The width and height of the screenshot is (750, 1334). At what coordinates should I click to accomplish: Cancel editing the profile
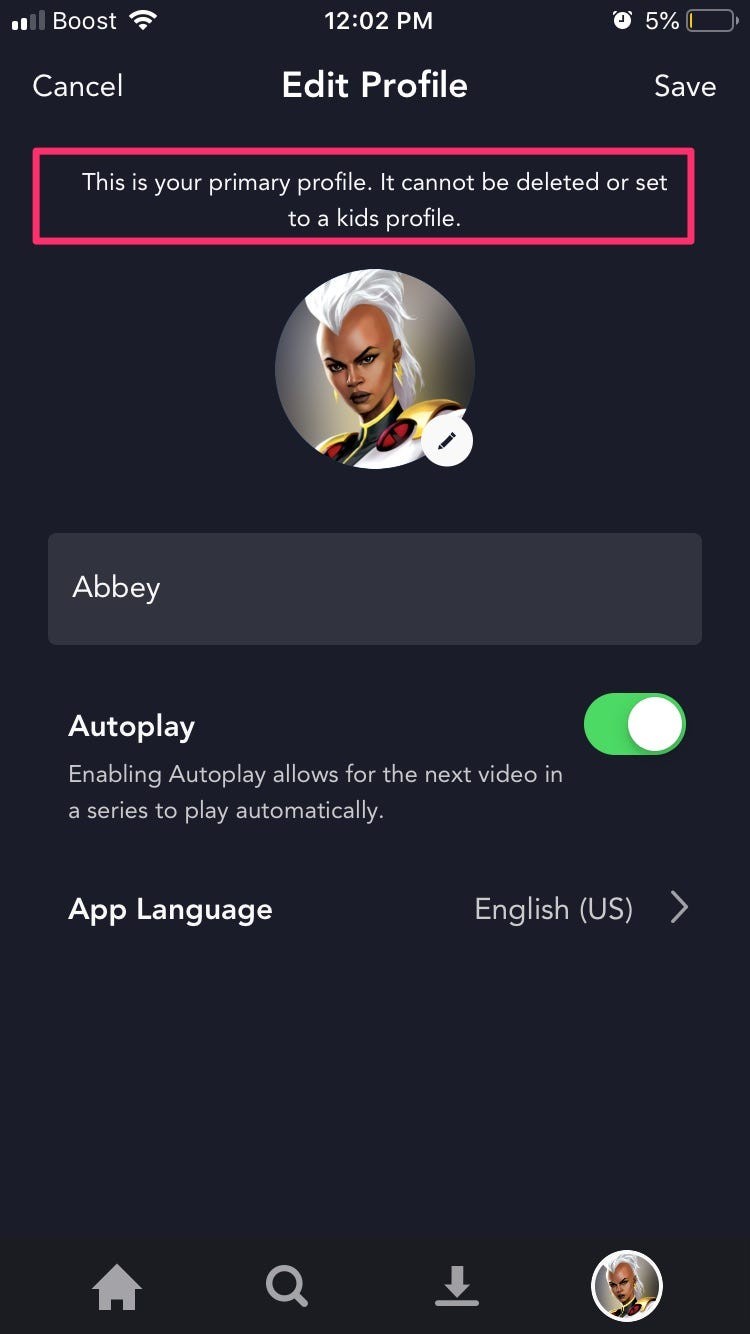point(77,86)
